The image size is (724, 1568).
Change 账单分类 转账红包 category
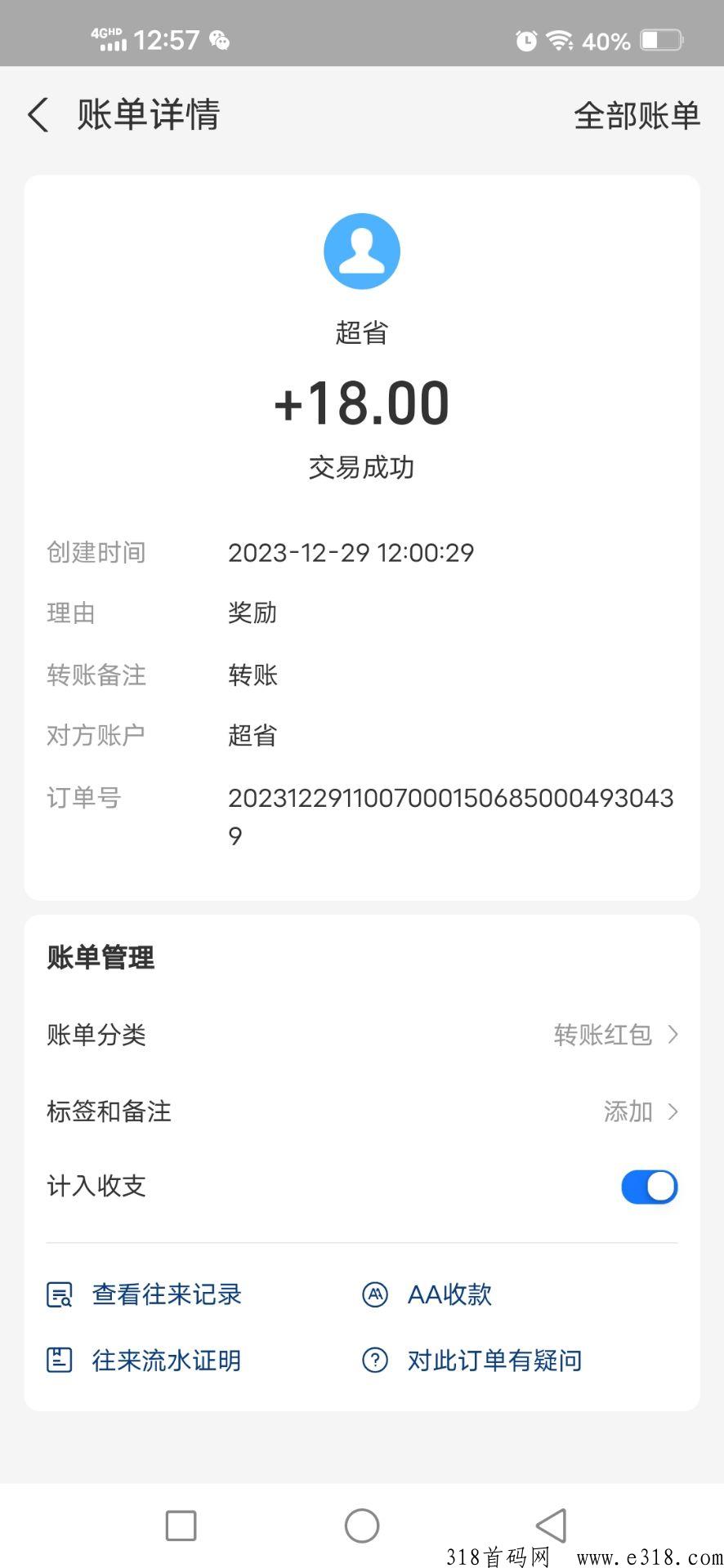coord(362,1035)
